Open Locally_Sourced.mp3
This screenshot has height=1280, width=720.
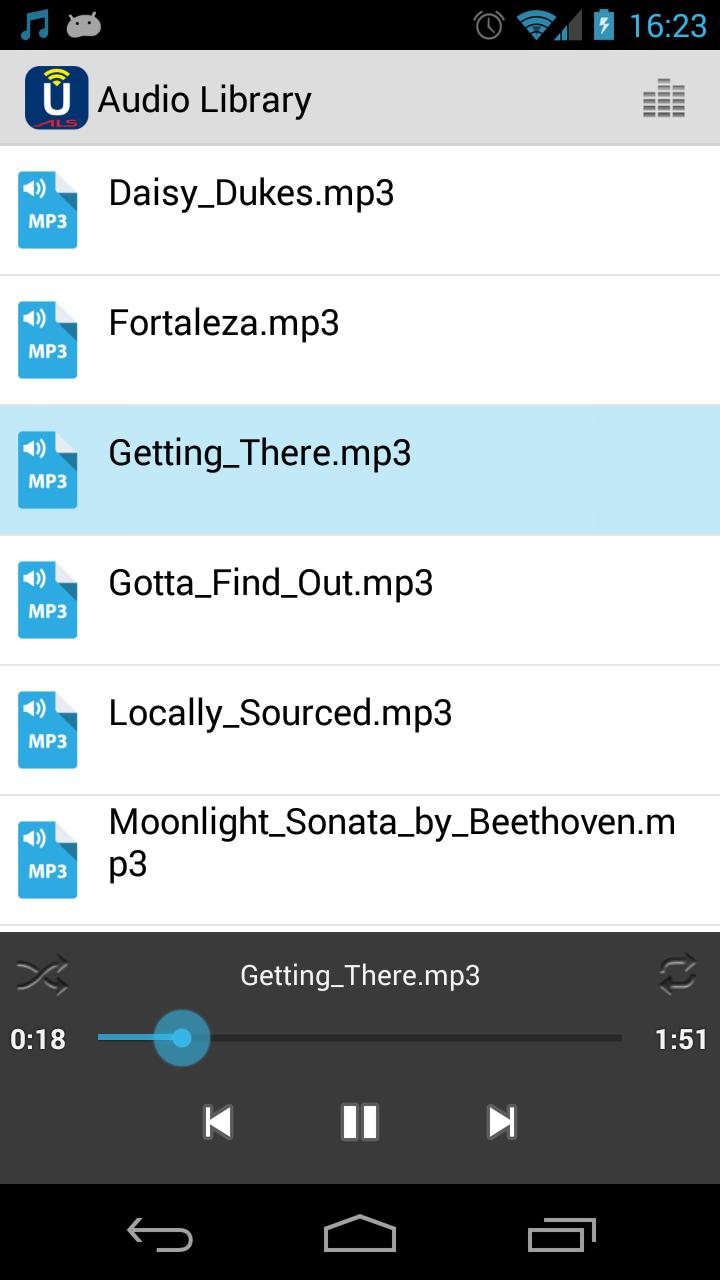coord(360,730)
